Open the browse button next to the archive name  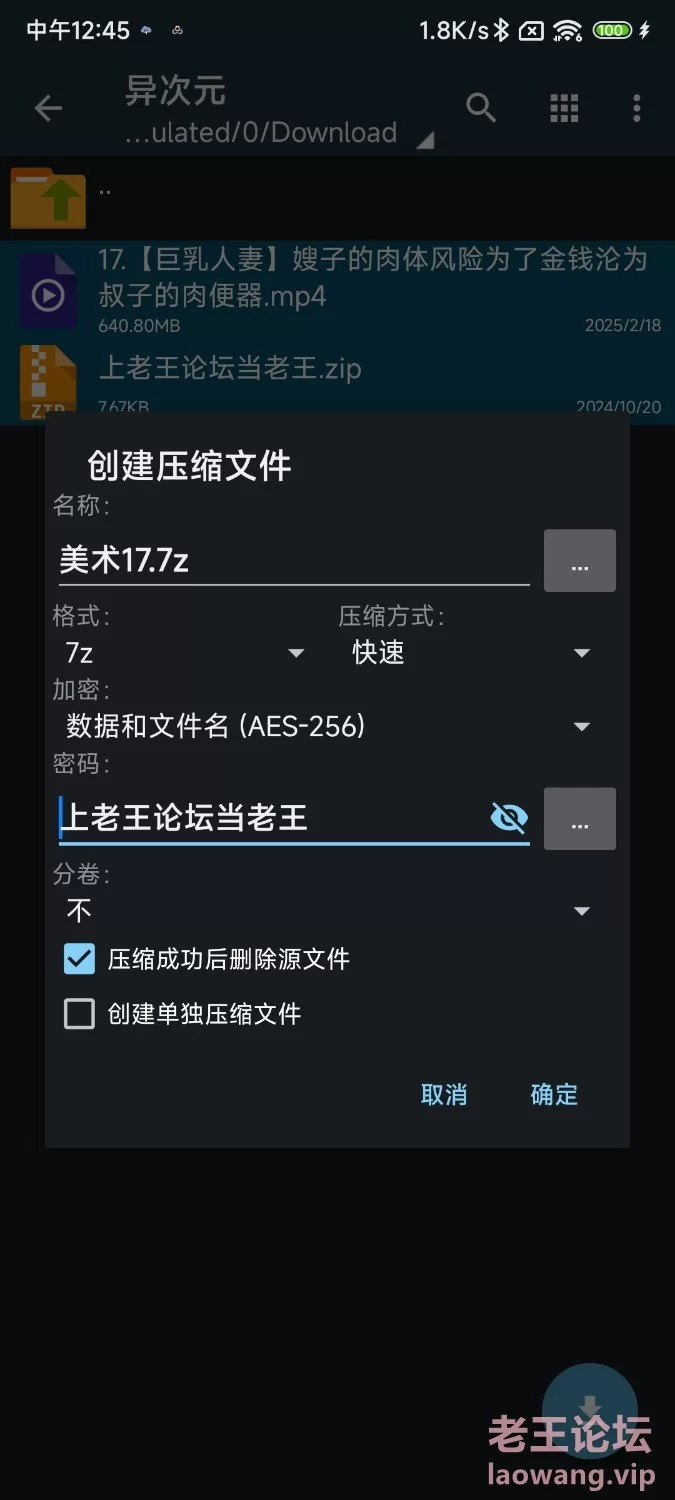[x=579, y=562]
